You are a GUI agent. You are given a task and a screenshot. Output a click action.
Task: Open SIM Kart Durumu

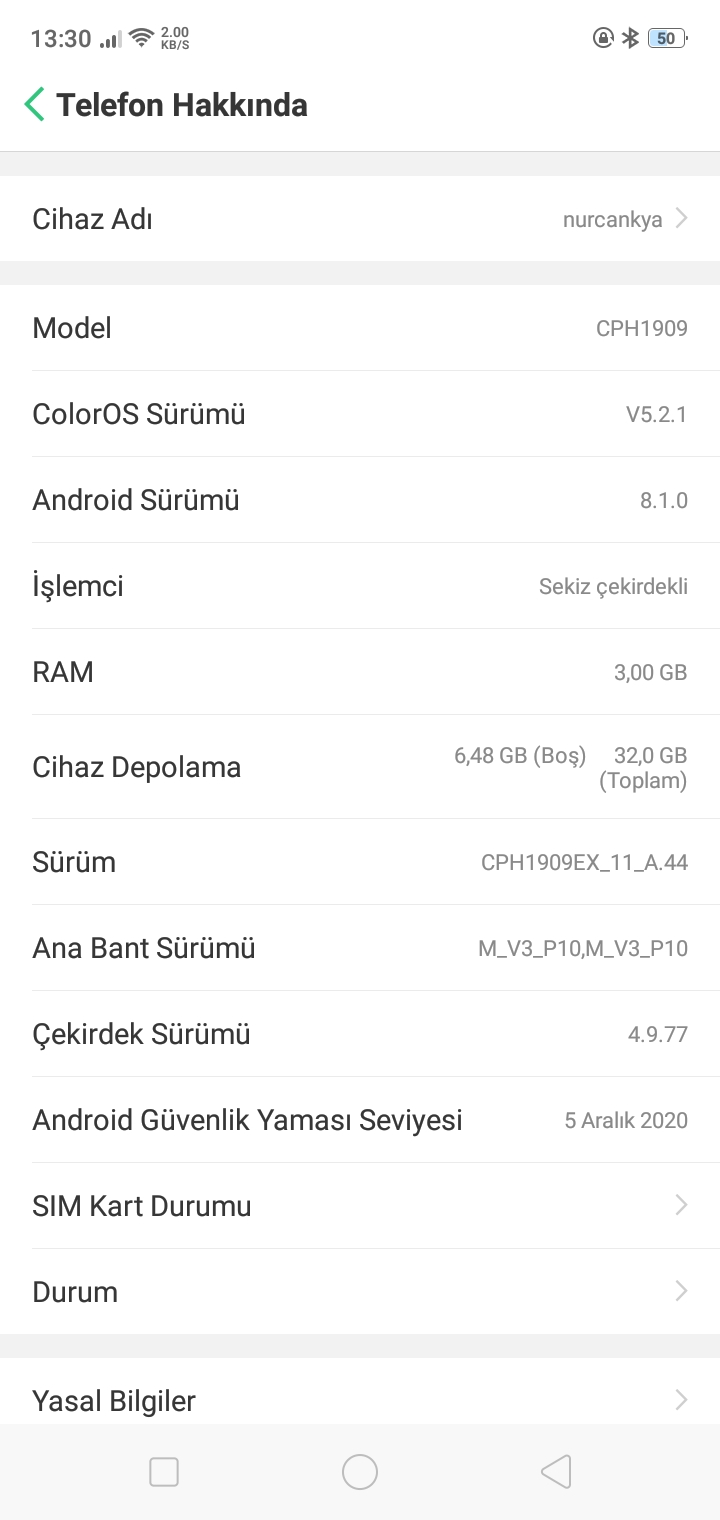(360, 1206)
